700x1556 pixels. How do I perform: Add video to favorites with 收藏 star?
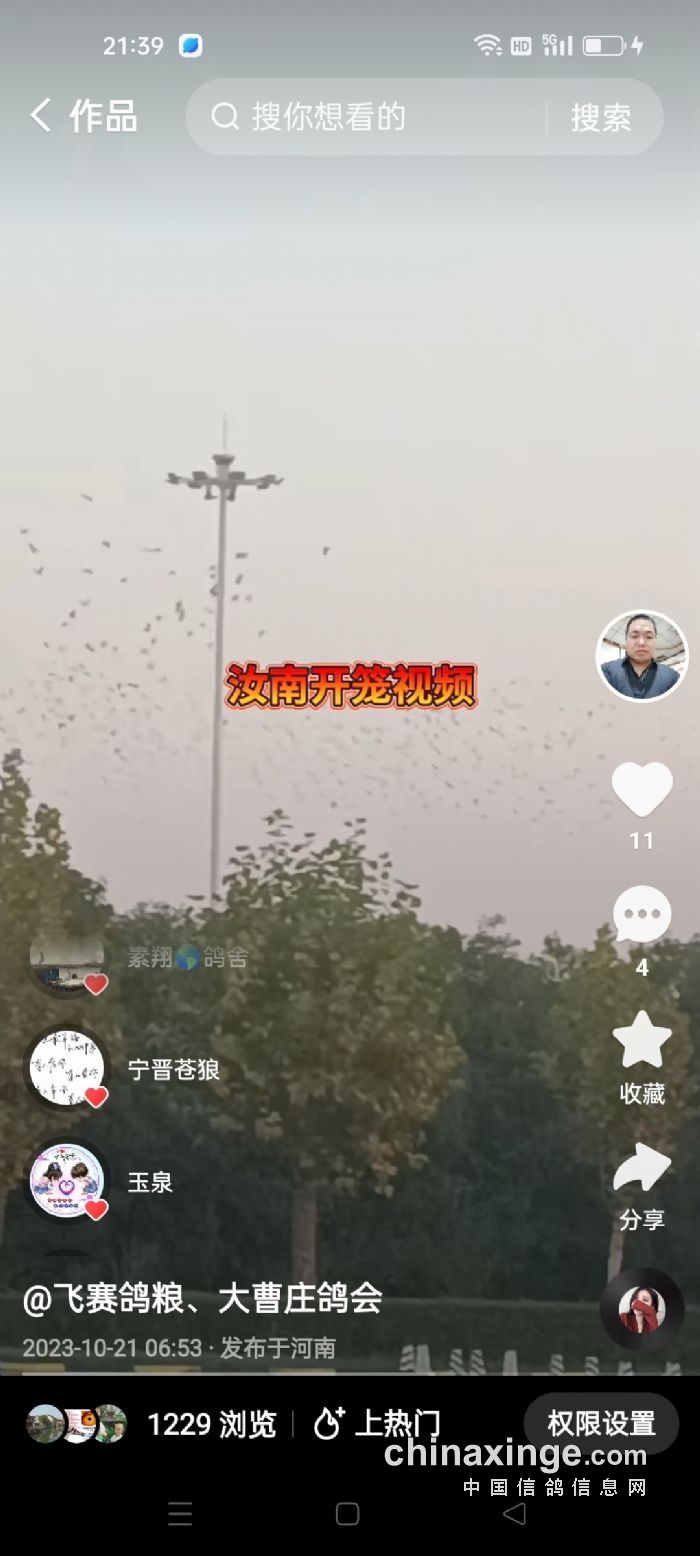click(642, 1042)
